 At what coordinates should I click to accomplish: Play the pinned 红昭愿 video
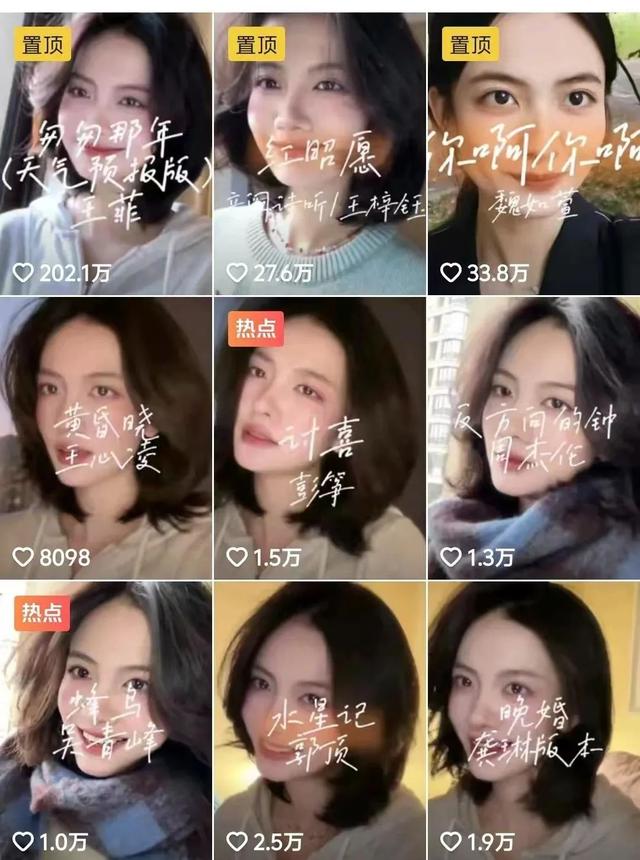pos(320,150)
